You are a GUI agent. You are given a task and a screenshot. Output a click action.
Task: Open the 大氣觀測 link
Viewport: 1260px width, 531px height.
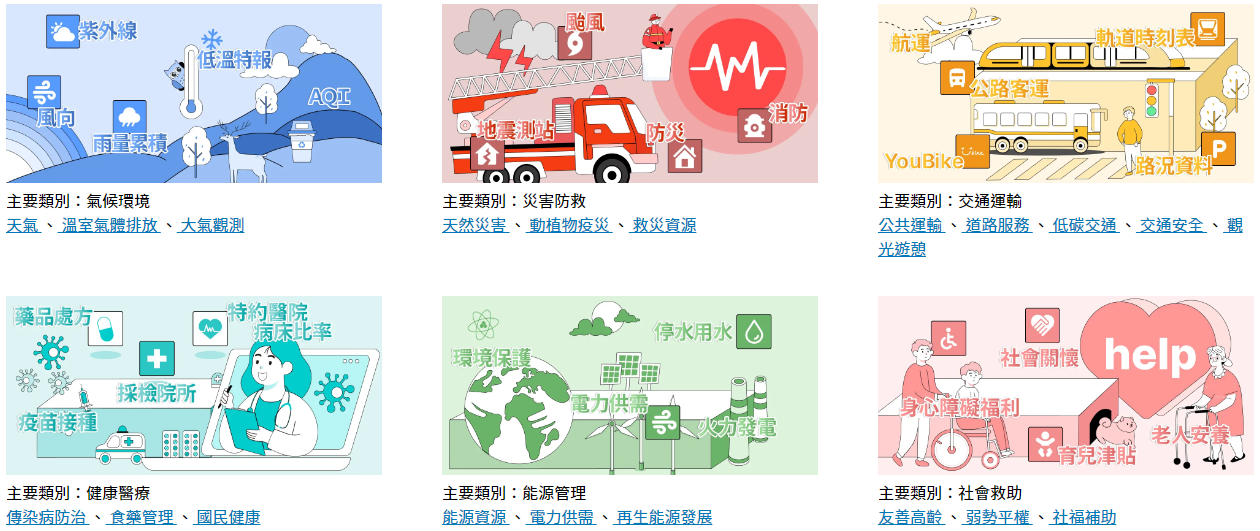point(211,225)
